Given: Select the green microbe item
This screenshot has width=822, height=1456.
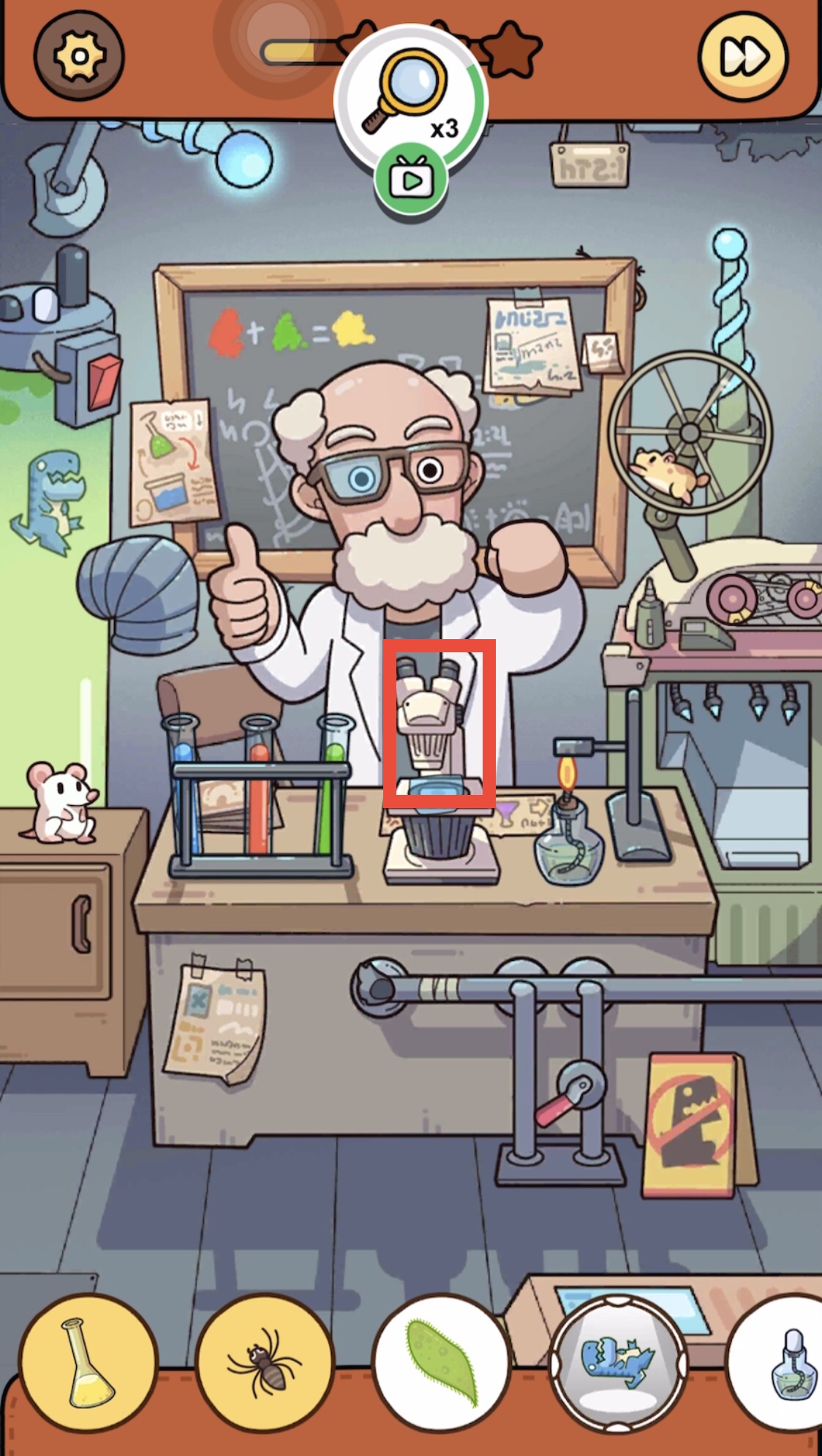Looking at the screenshot, I should [441, 1362].
